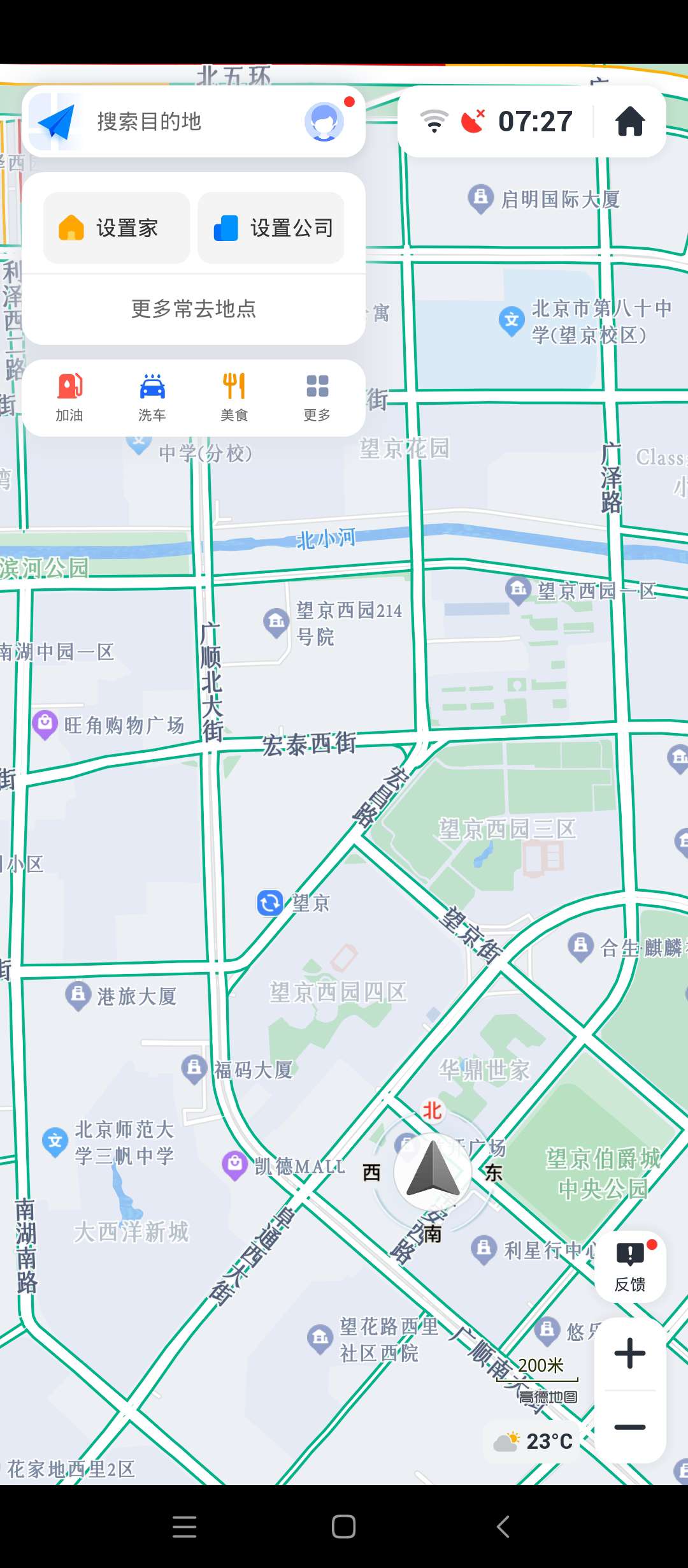The image size is (688, 1568).
Task: Set home address with 设置家
Action: click(x=117, y=228)
